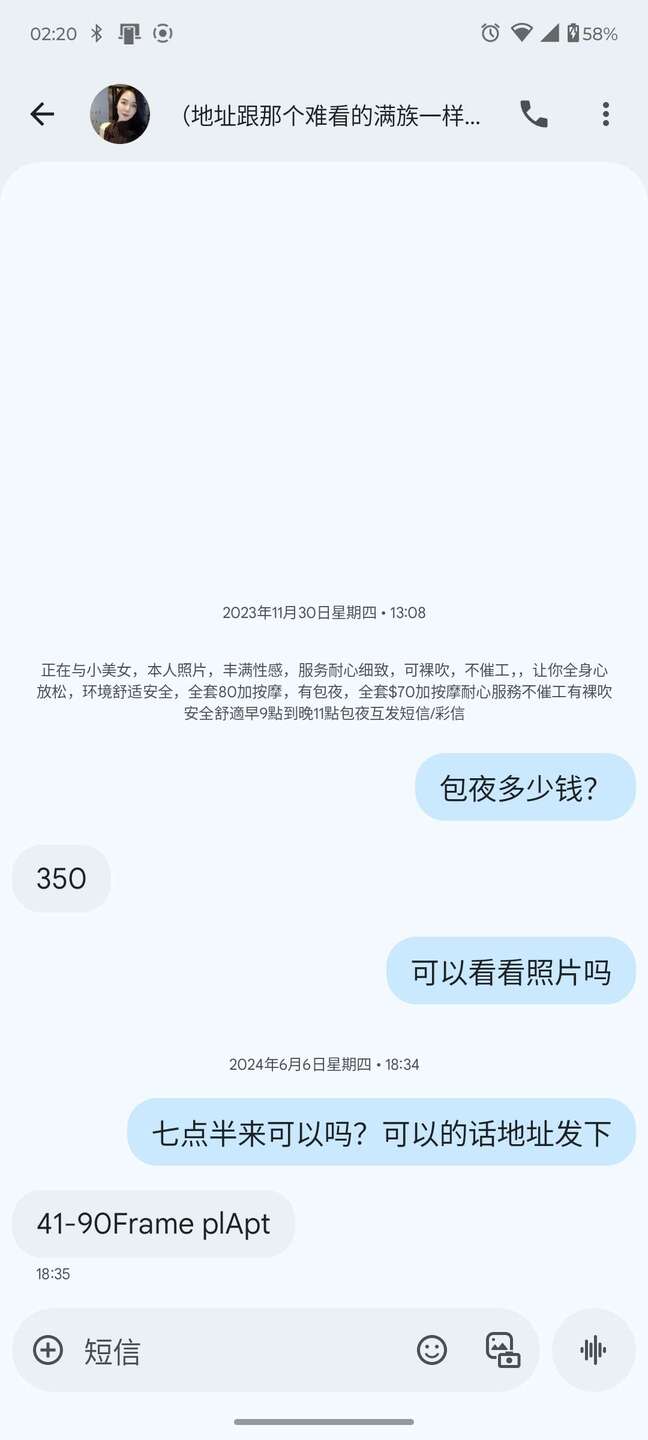
Task: Open the emoji picker
Action: [432, 1350]
